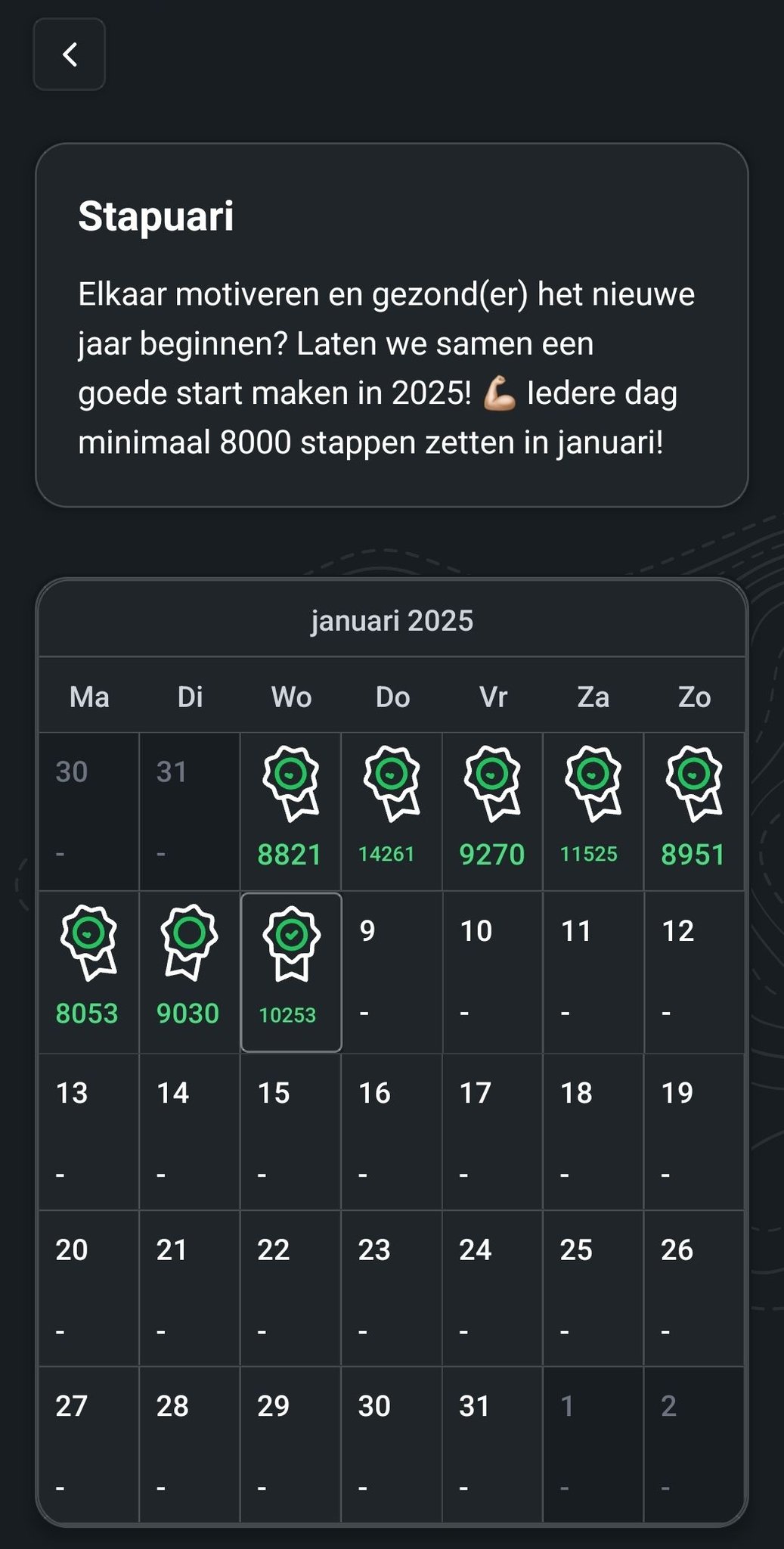
Task: Pick the last January day, 31
Action: tap(492, 1443)
